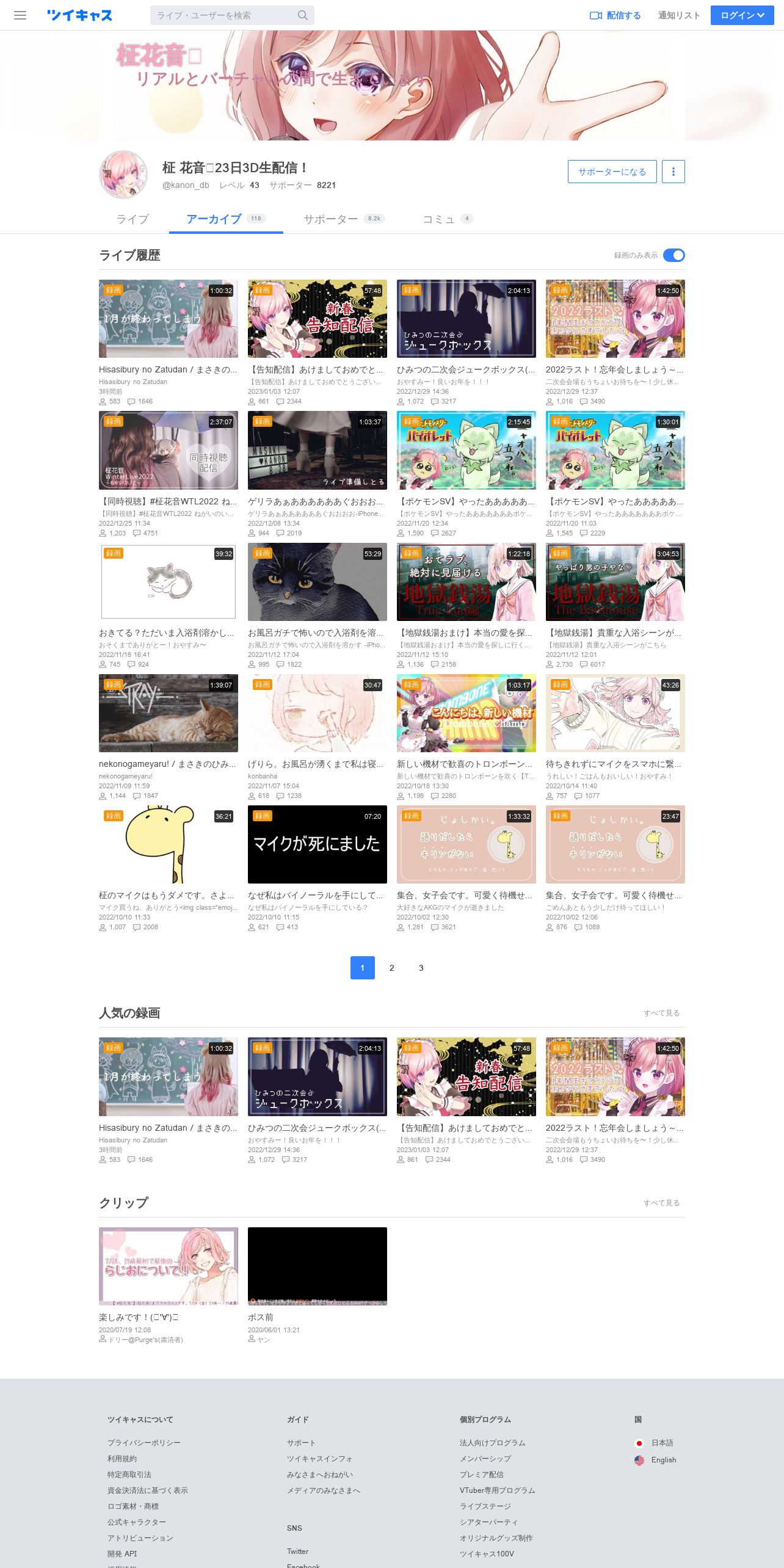Open the マイクが死にました recording
784x1568 pixels.
click(318, 844)
